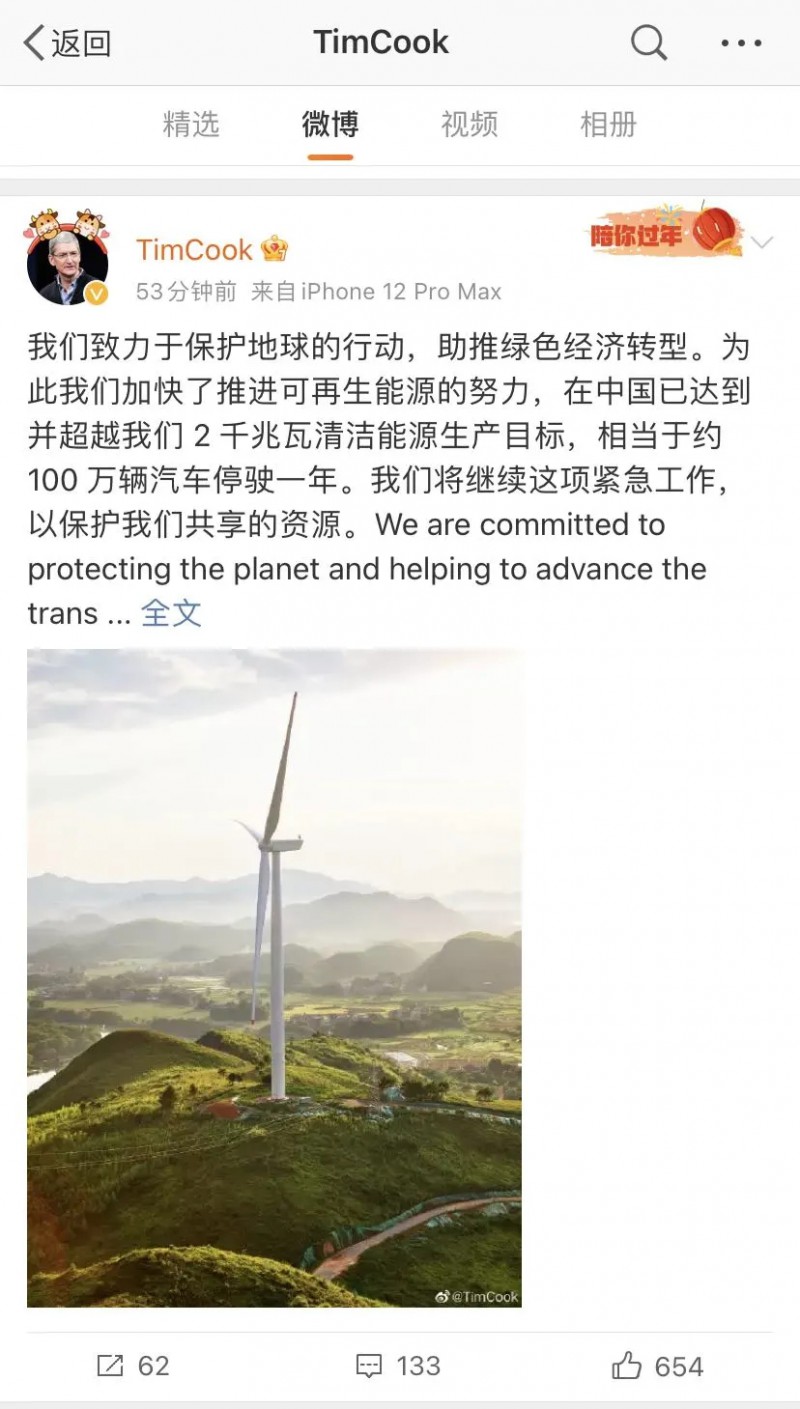This screenshot has height=1409, width=800.
Task: Open the comments with 133 replies
Action: point(398,1365)
